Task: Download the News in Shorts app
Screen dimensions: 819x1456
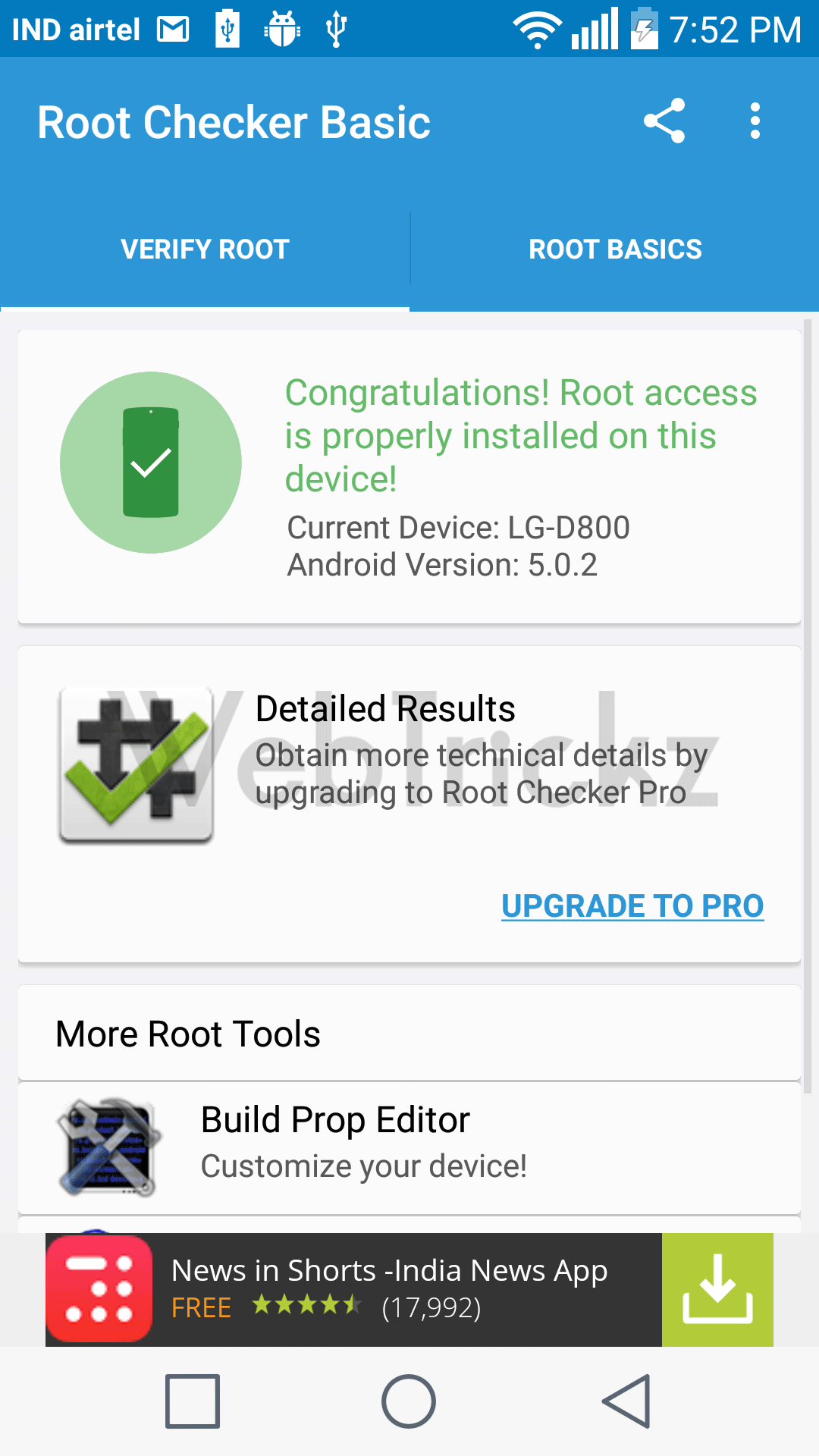Action: [x=717, y=1290]
